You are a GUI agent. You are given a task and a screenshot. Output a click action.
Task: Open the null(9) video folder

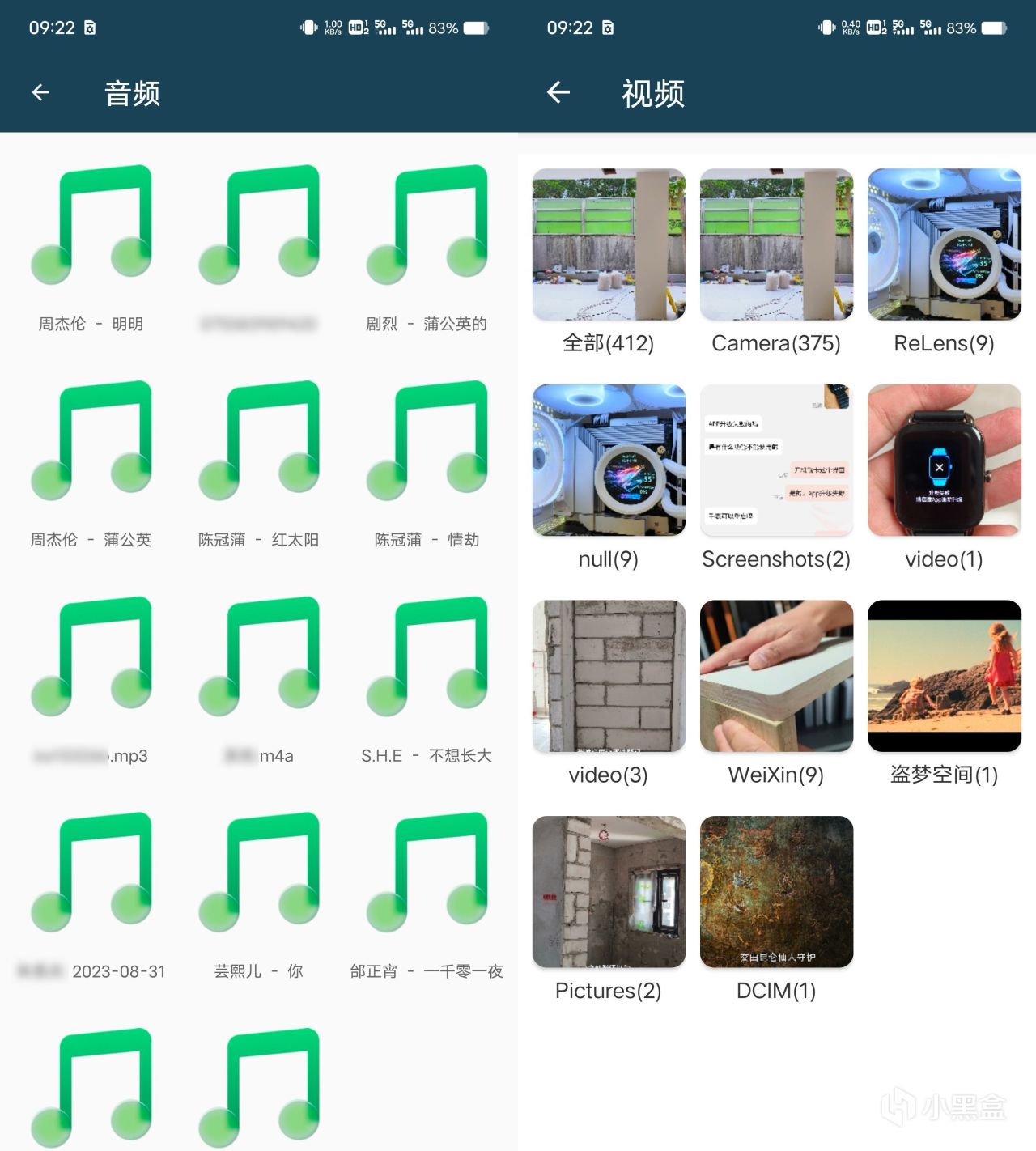(x=609, y=460)
